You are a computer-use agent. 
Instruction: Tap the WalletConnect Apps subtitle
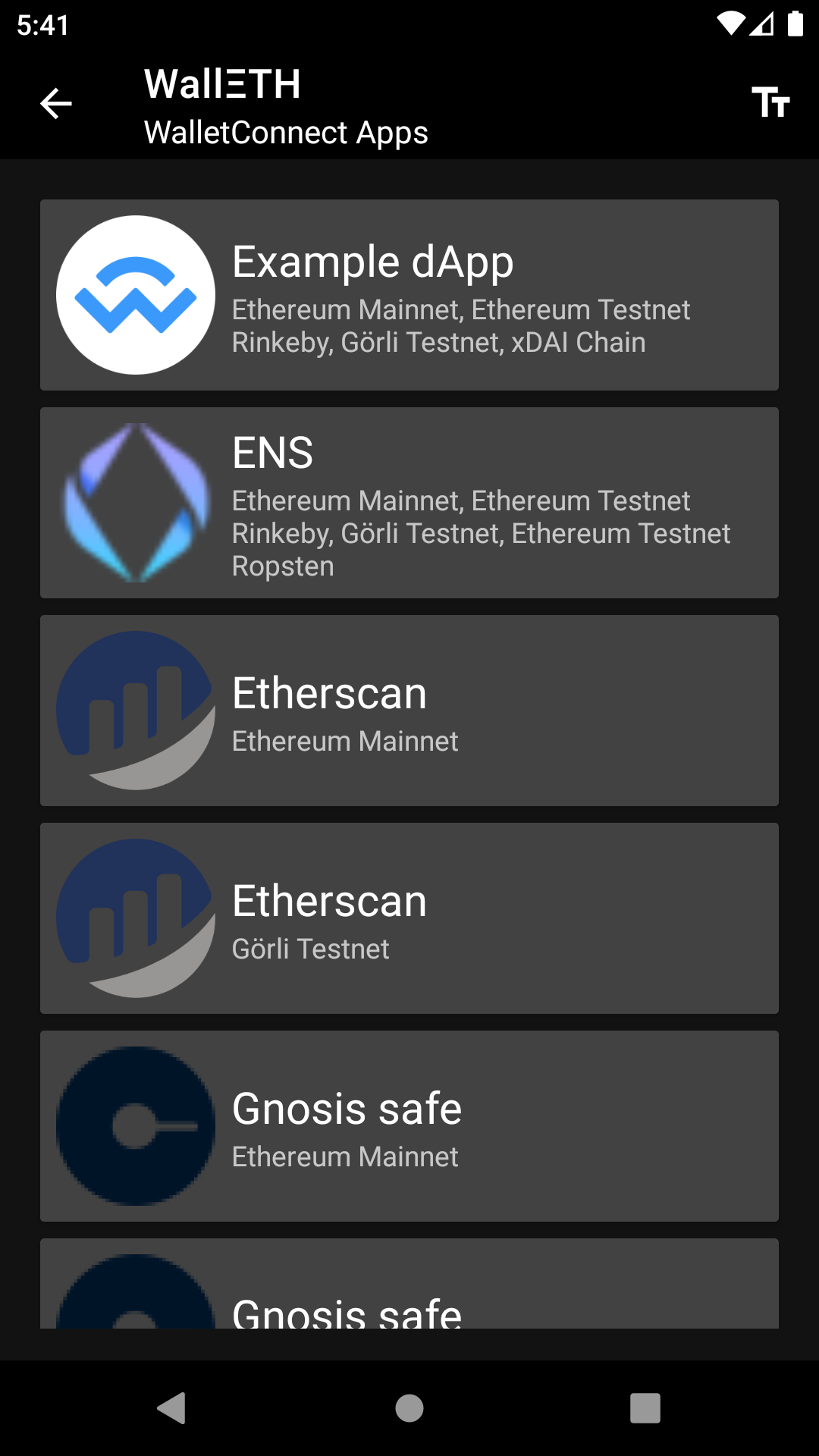(x=287, y=133)
